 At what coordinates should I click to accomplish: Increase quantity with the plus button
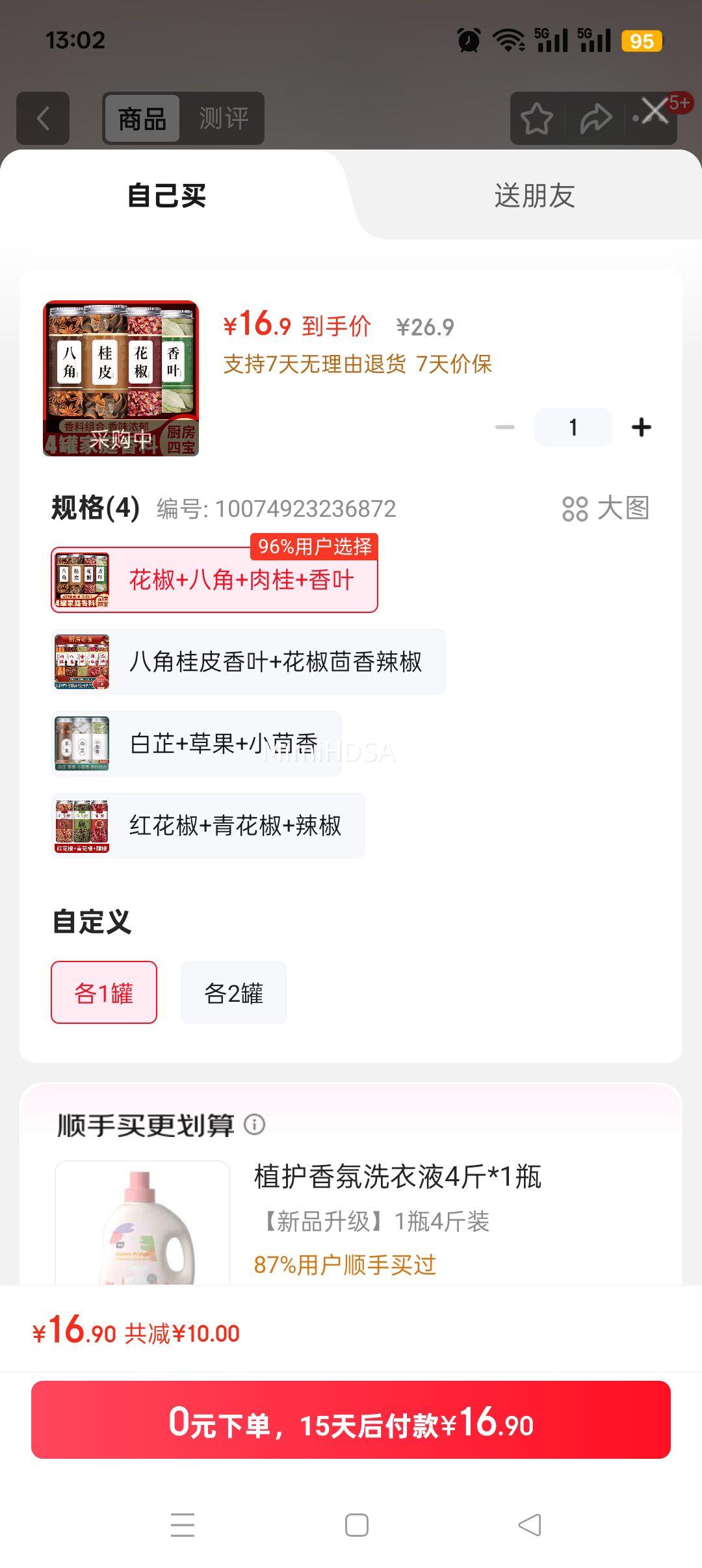[x=641, y=427]
